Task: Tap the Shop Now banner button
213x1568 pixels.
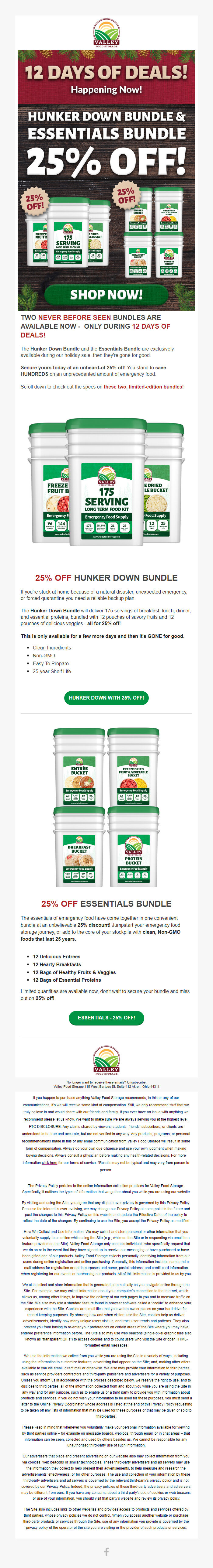Action: coord(106,295)
